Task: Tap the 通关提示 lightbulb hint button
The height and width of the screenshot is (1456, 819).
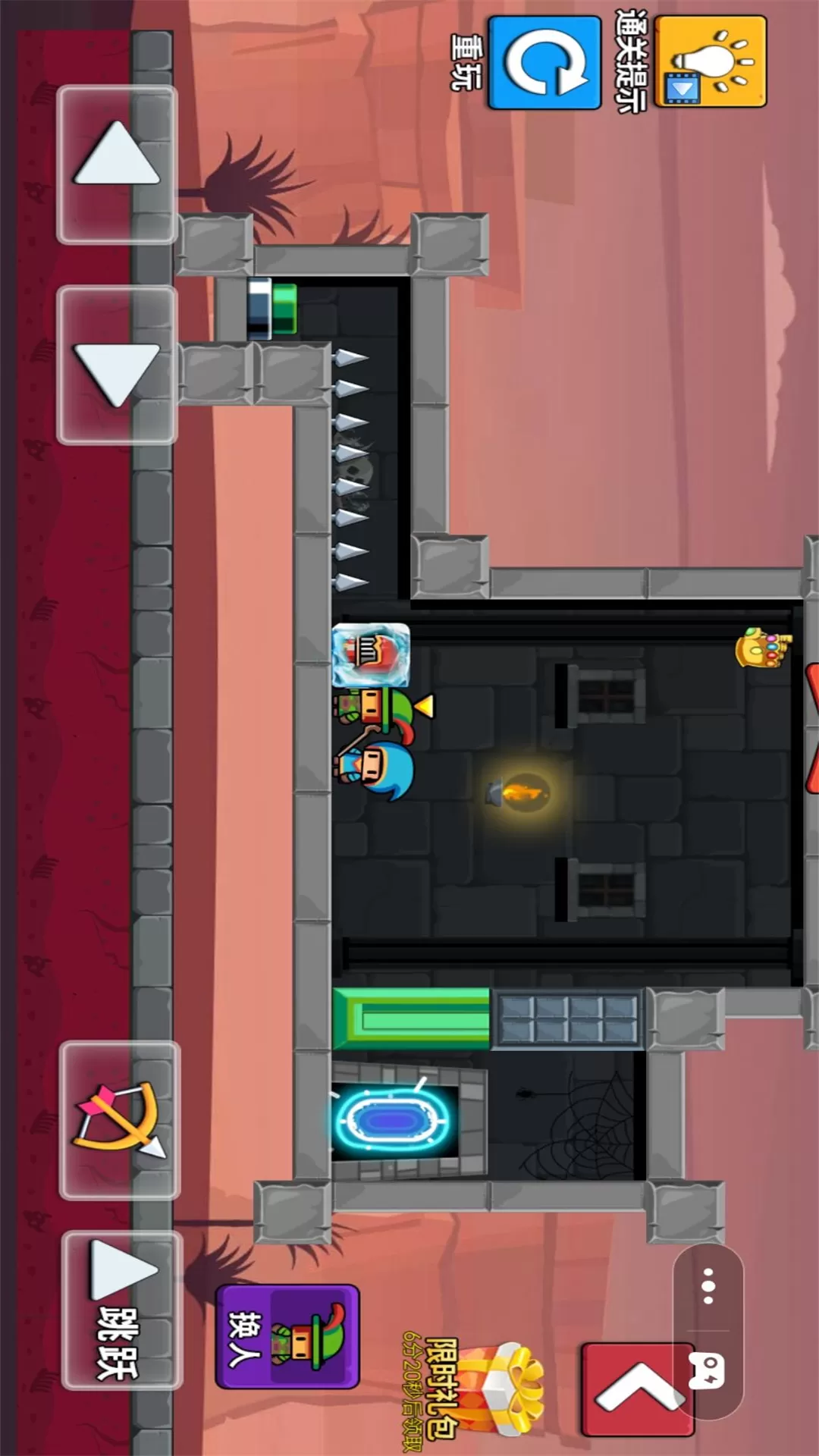Action: tap(710, 62)
